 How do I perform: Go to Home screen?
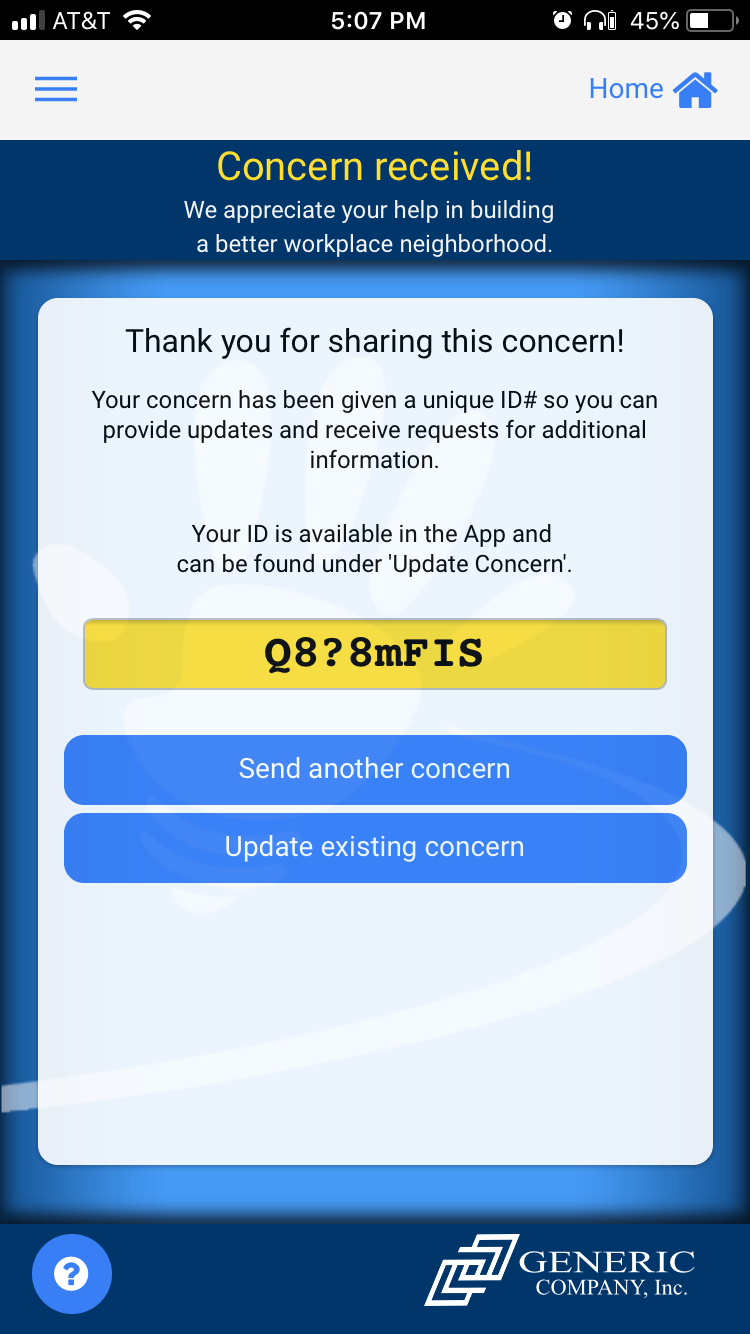652,89
